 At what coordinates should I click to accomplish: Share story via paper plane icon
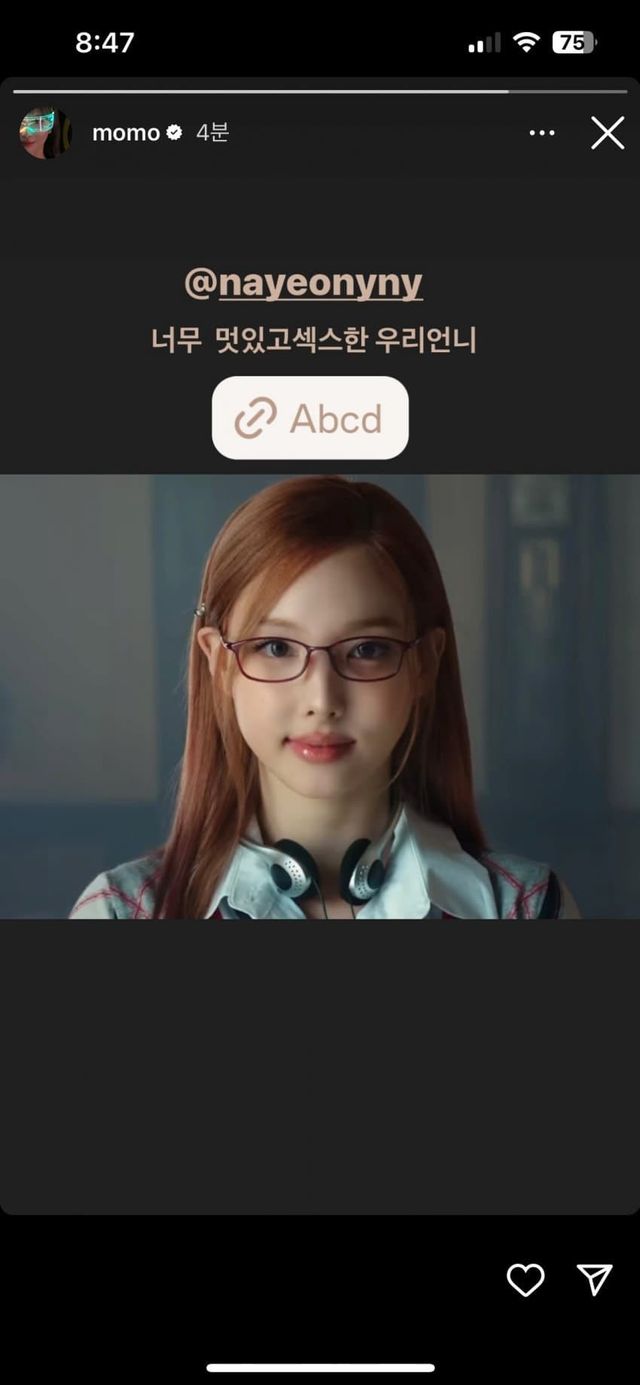(x=594, y=1279)
